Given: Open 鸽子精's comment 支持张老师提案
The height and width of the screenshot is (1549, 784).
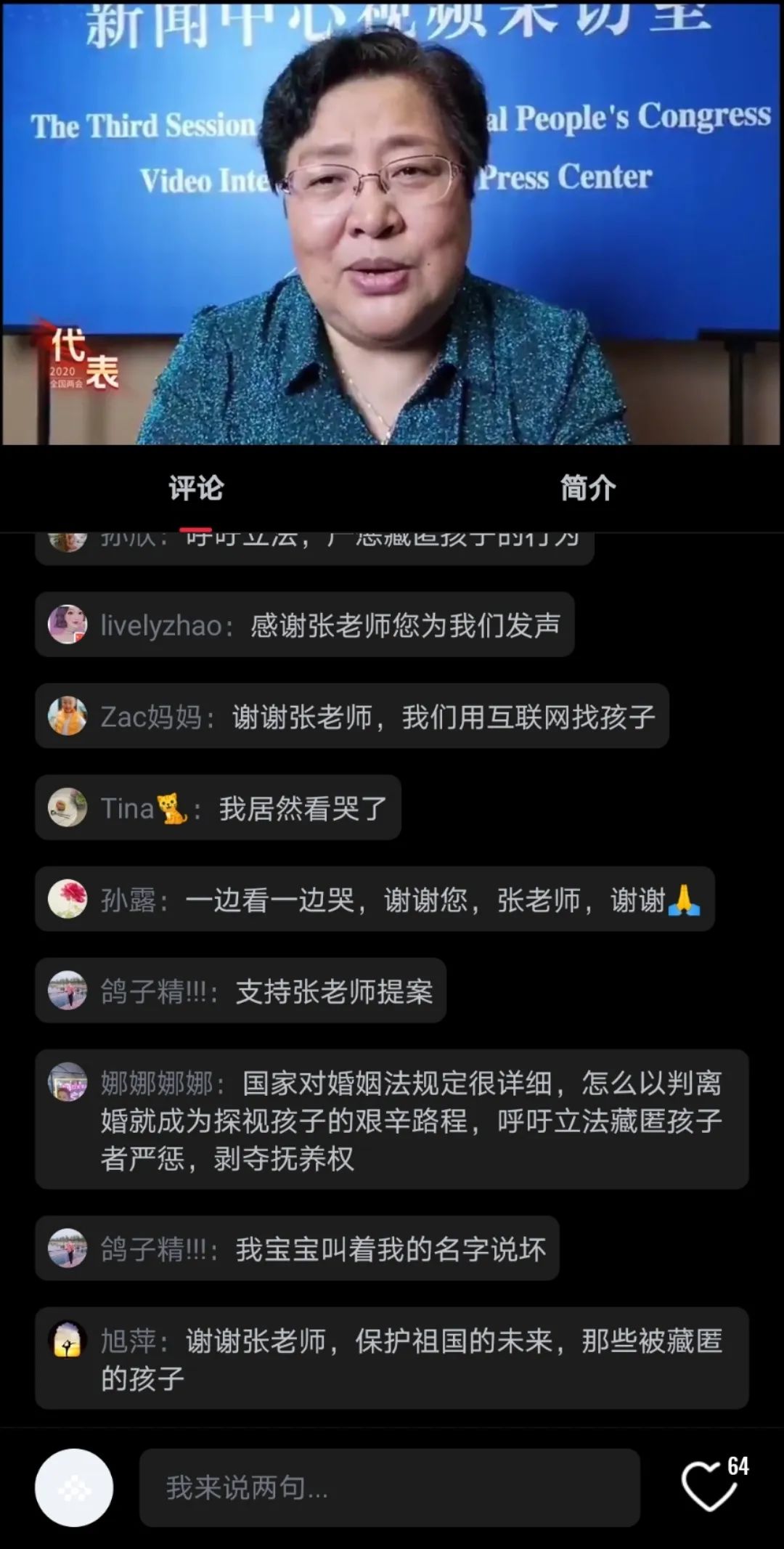Looking at the screenshot, I should [241, 991].
